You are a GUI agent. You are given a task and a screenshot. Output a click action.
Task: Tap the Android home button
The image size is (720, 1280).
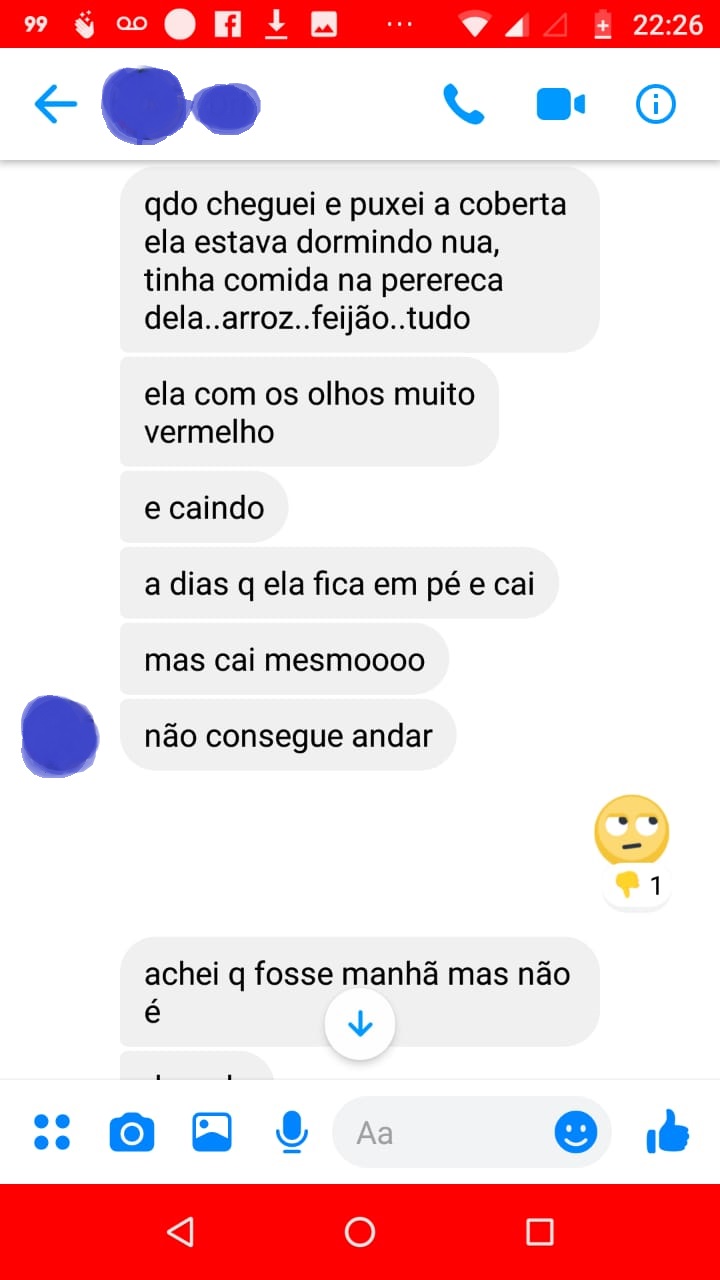click(x=360, y=1232)
